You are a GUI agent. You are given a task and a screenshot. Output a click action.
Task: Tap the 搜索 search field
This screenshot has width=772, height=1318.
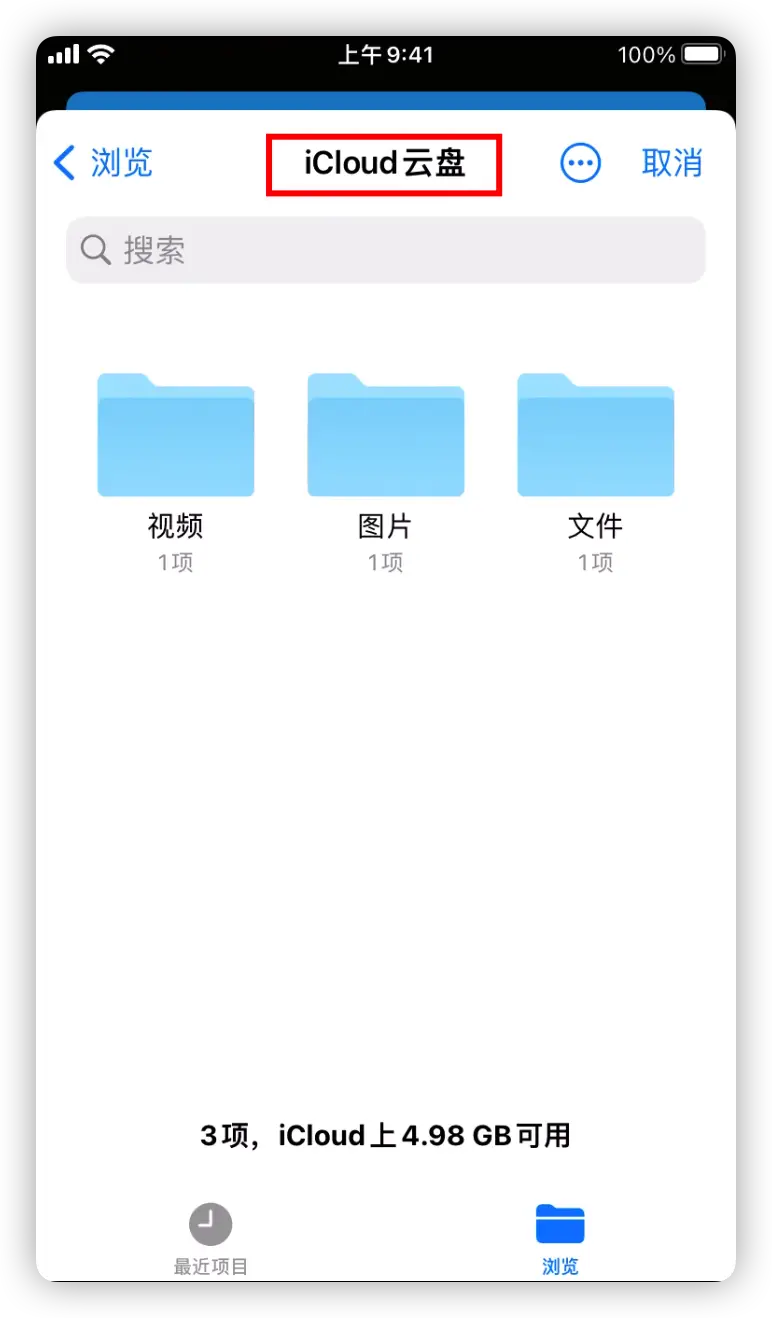pyautogui.click(x=385, y=250)
